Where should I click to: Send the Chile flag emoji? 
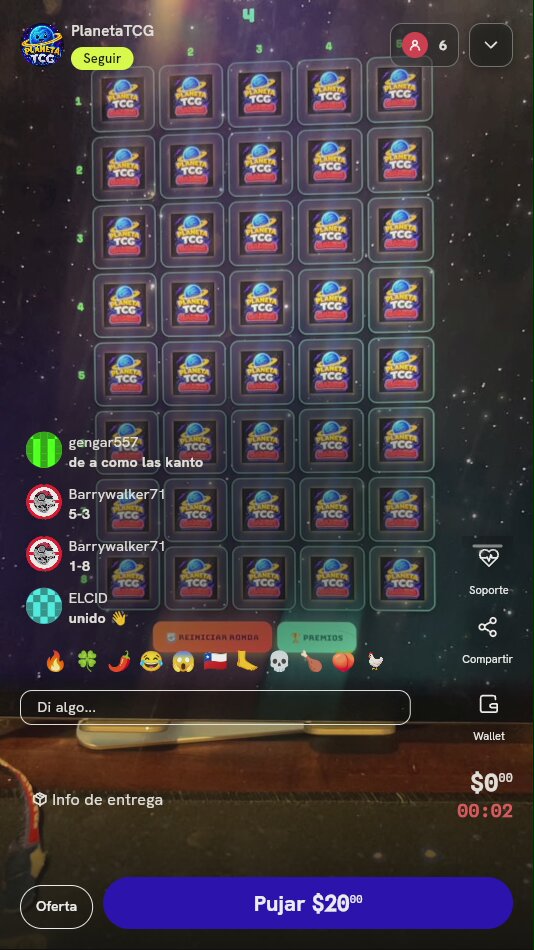coord(215,661)
